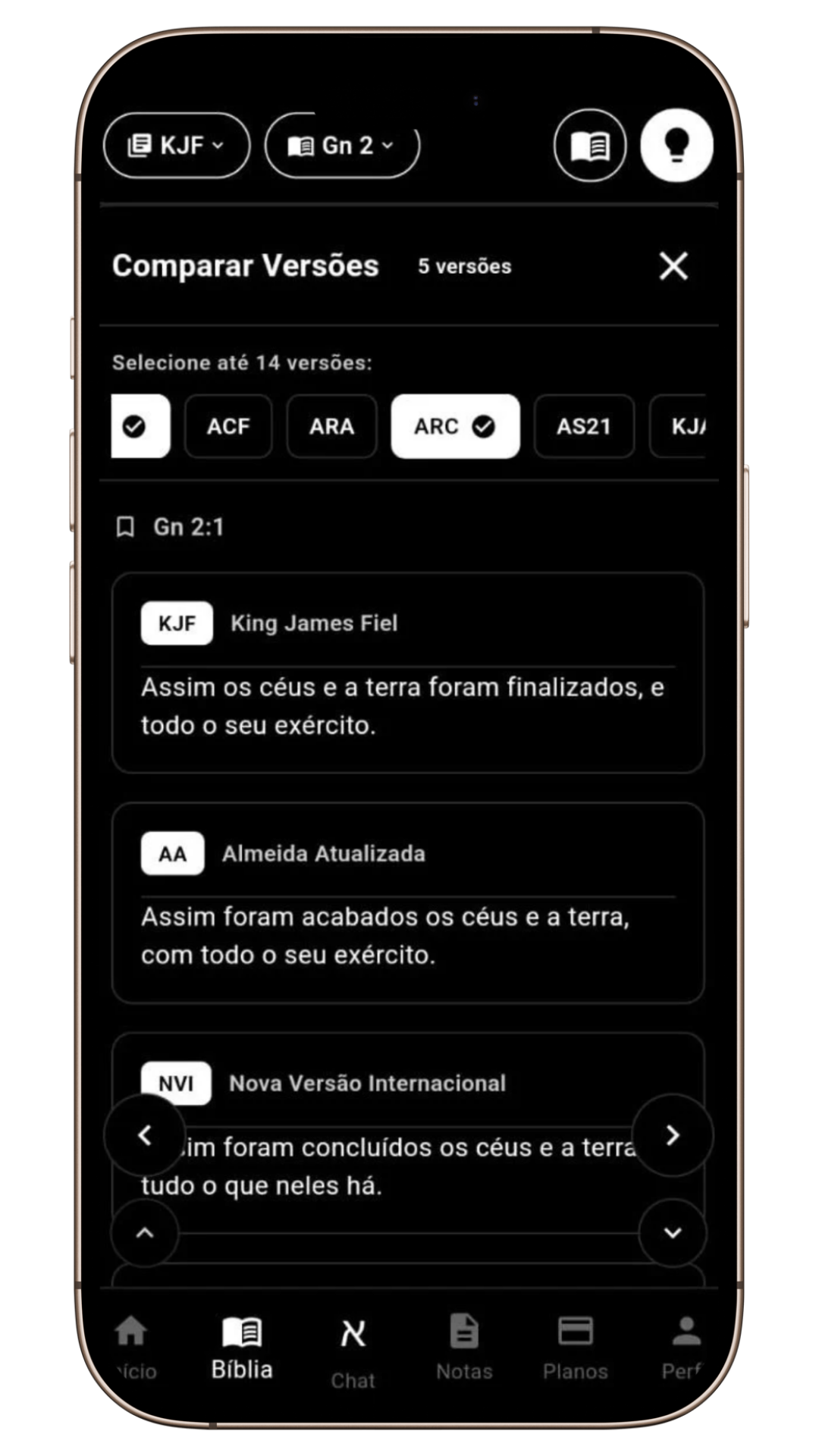819x1456 pixels.
Task: Open the Gn 2 chapter selector
Action: (342, 145)
